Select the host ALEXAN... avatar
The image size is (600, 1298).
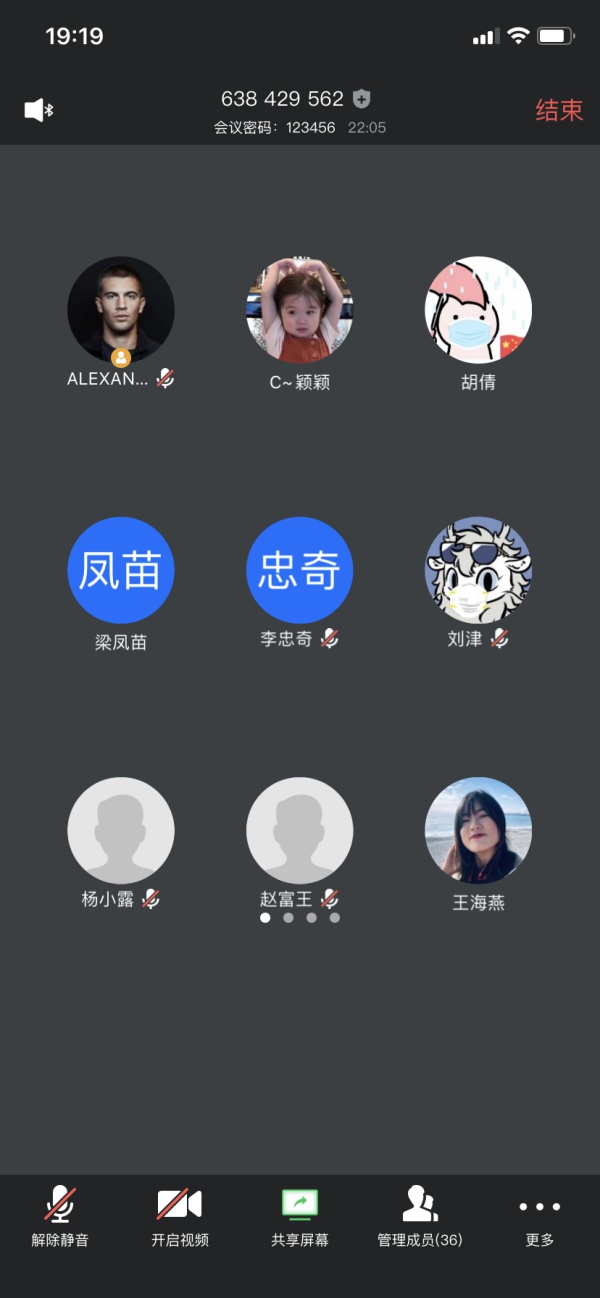(121, 310)
